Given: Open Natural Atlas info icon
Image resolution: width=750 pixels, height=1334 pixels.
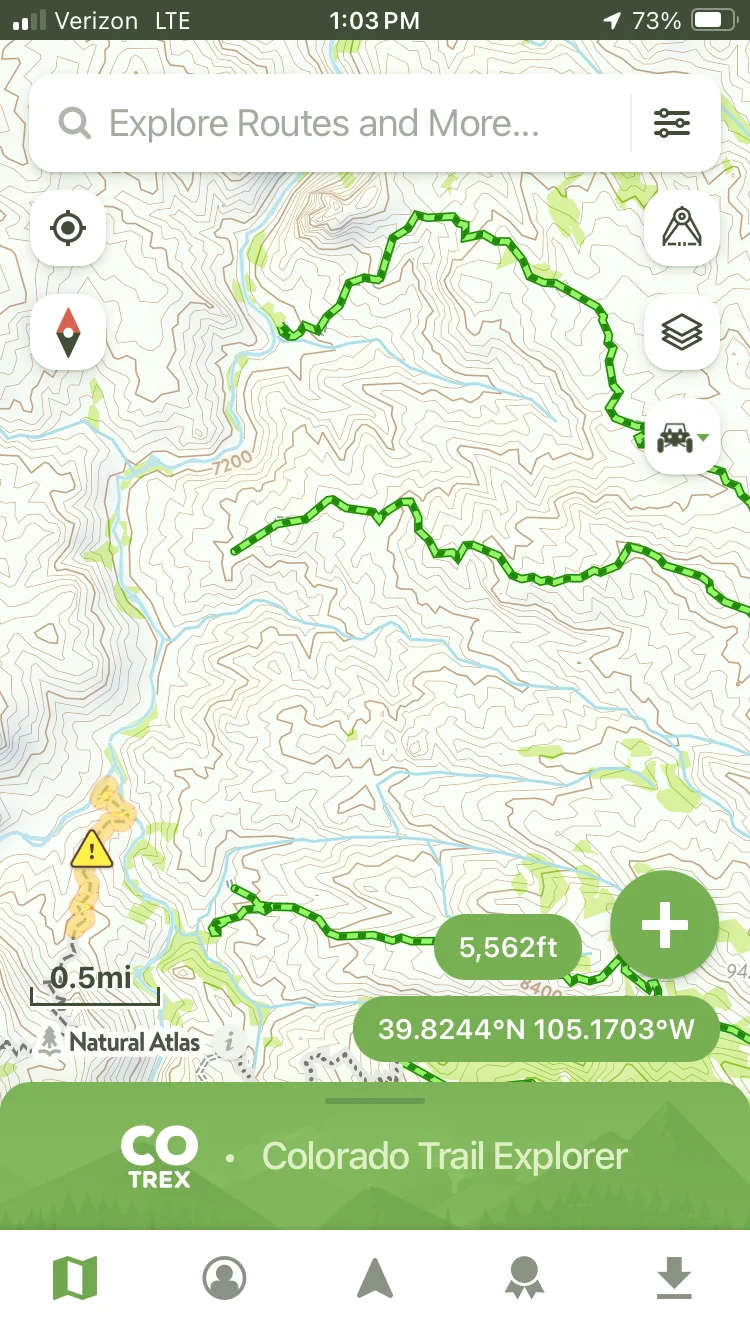Looking at the screenshot, I should tap(230, 1042).
